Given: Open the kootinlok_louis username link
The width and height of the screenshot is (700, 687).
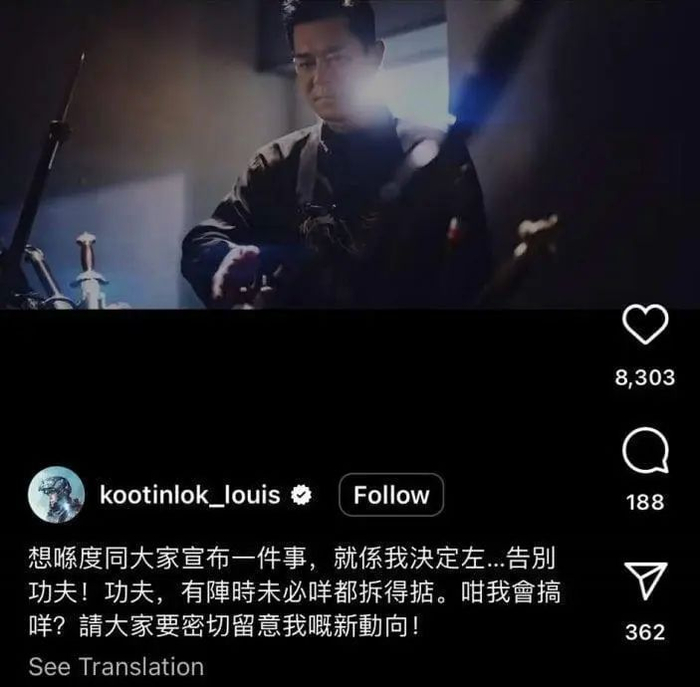Looking at the screenshot, I should (190, 495).
